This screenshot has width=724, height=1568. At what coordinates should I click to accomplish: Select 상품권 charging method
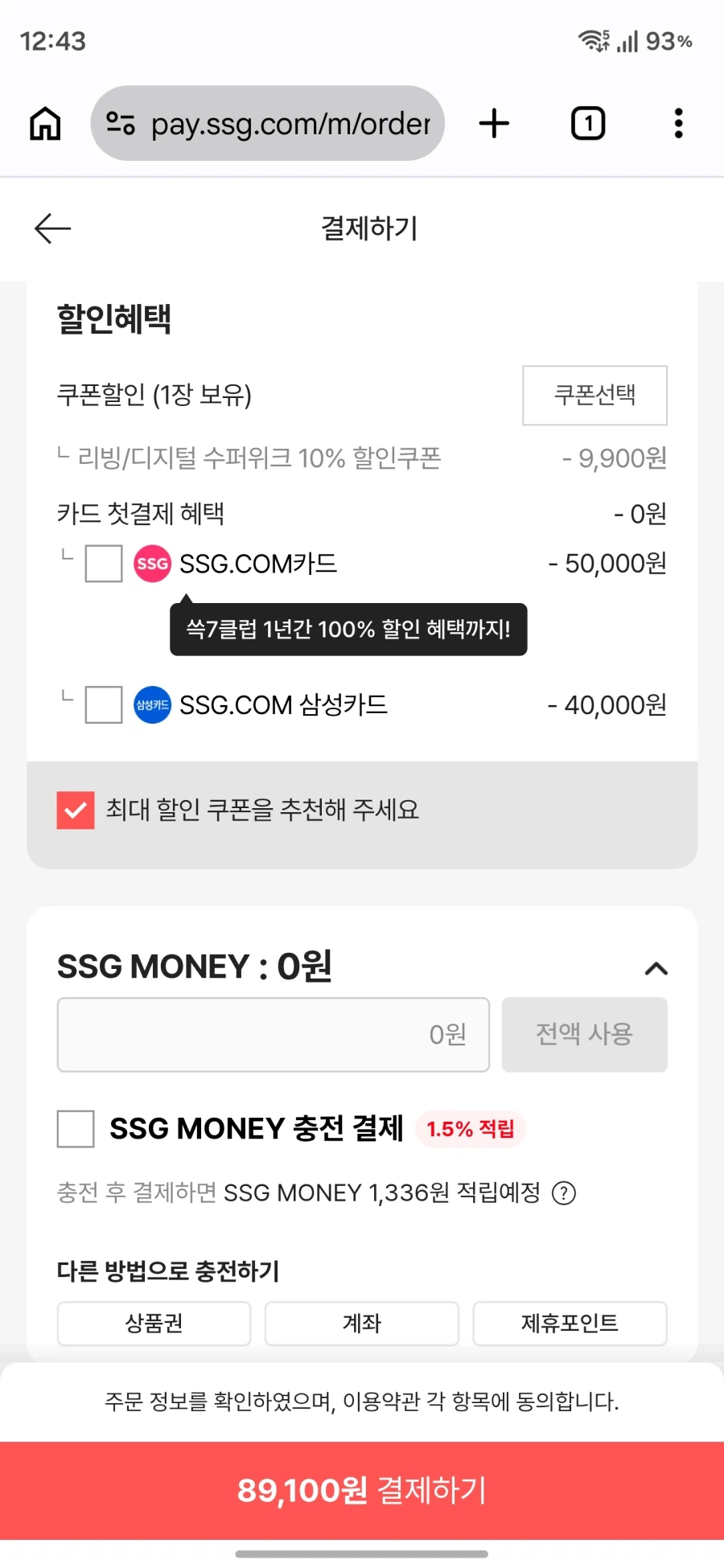coord(154,1323)
